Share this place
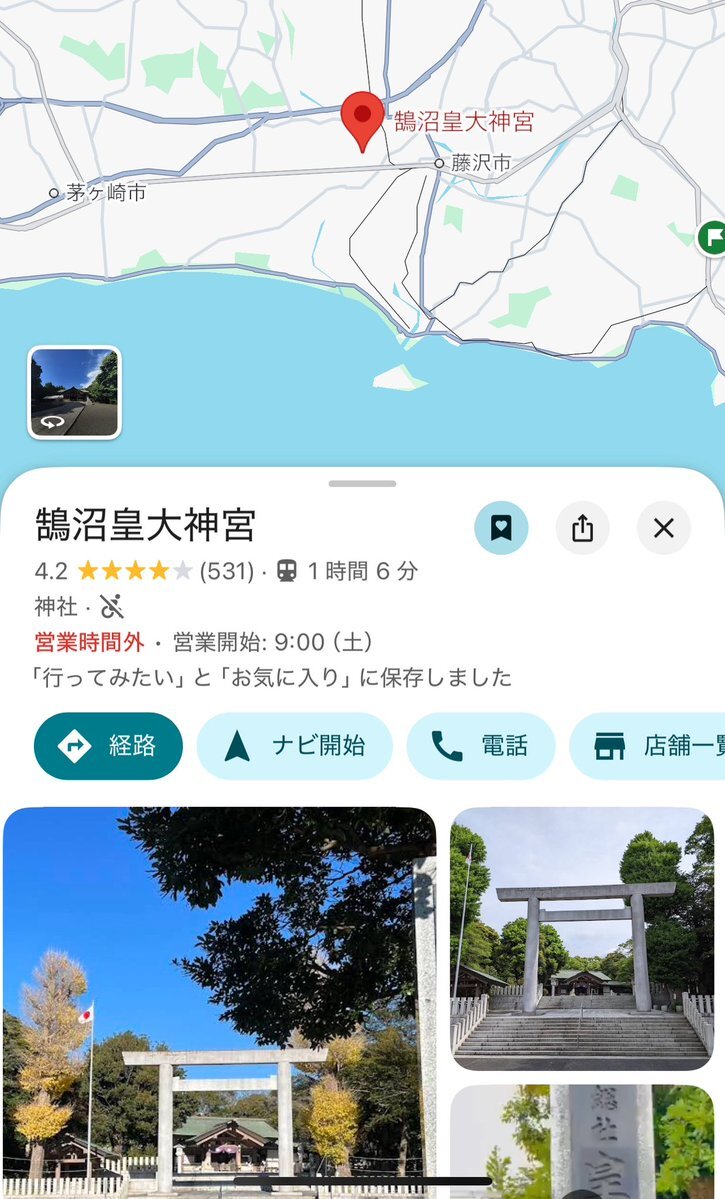Image resolution: width=725 pixels, height=1199 pixels. coord(583,528)
